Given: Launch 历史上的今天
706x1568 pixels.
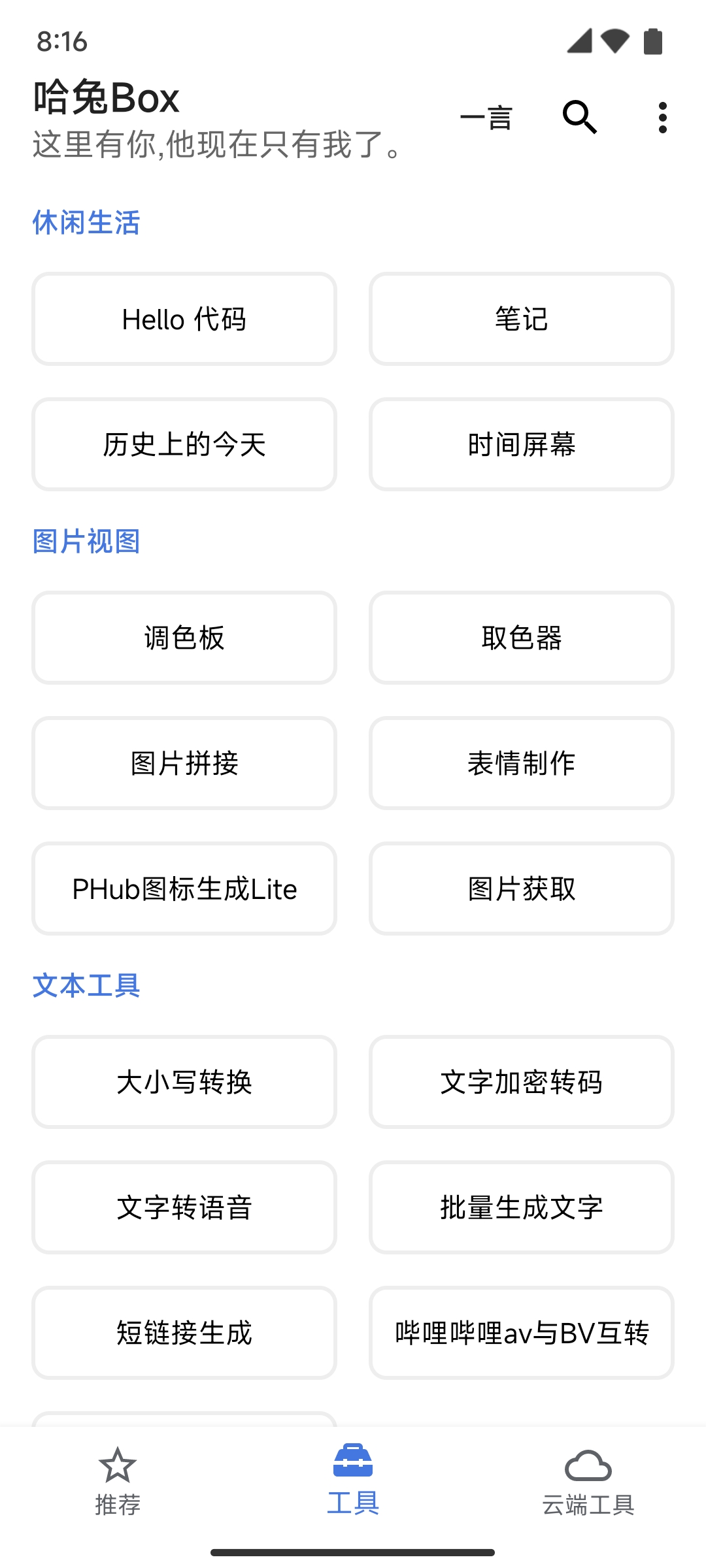Looking at the screenshot, I should tap(184, 445).
